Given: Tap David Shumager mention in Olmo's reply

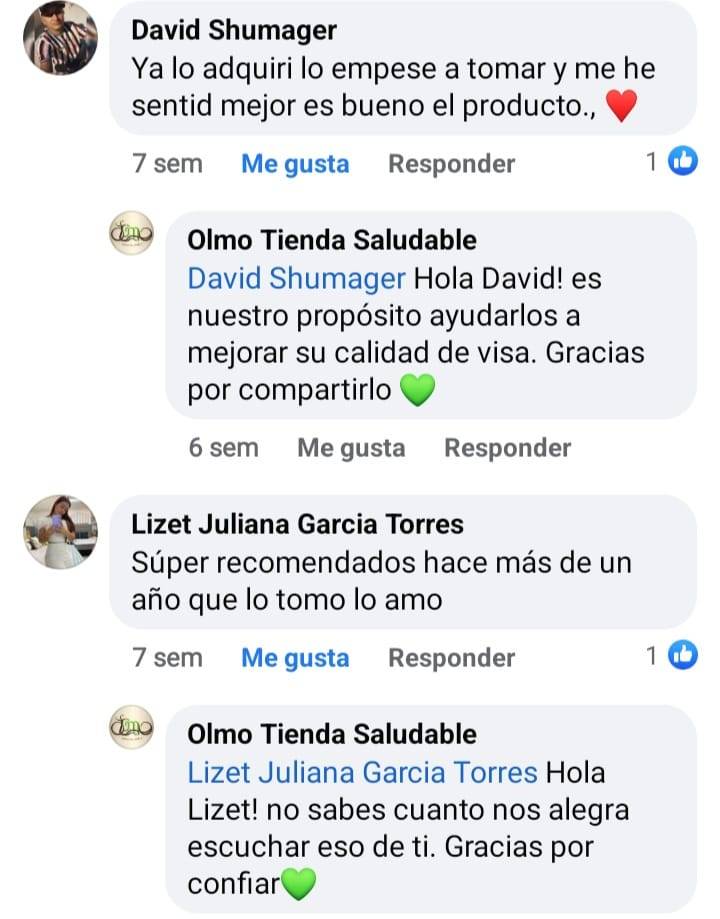Looking at the screenshot, I should tap(296, 278).
